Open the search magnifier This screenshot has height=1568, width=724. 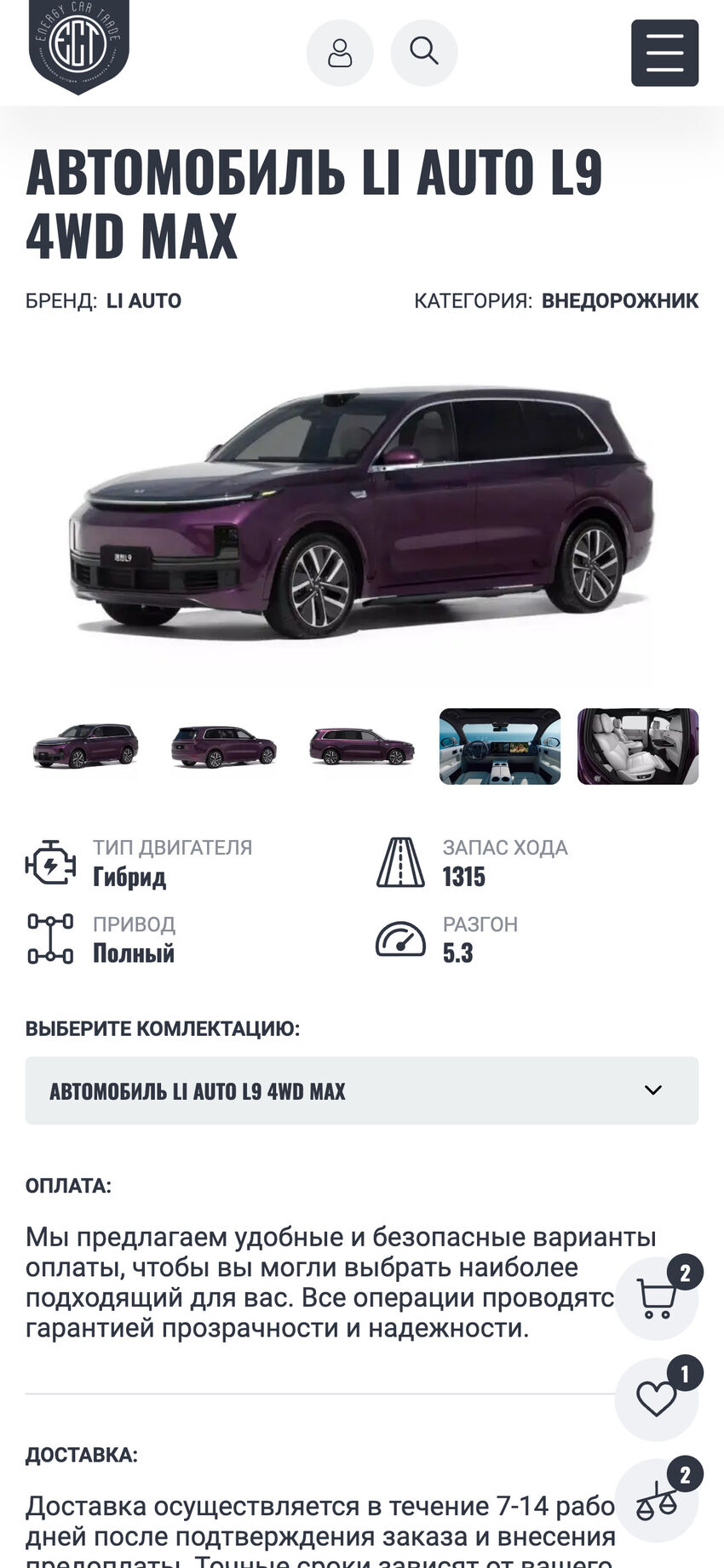tap(423, 53)
